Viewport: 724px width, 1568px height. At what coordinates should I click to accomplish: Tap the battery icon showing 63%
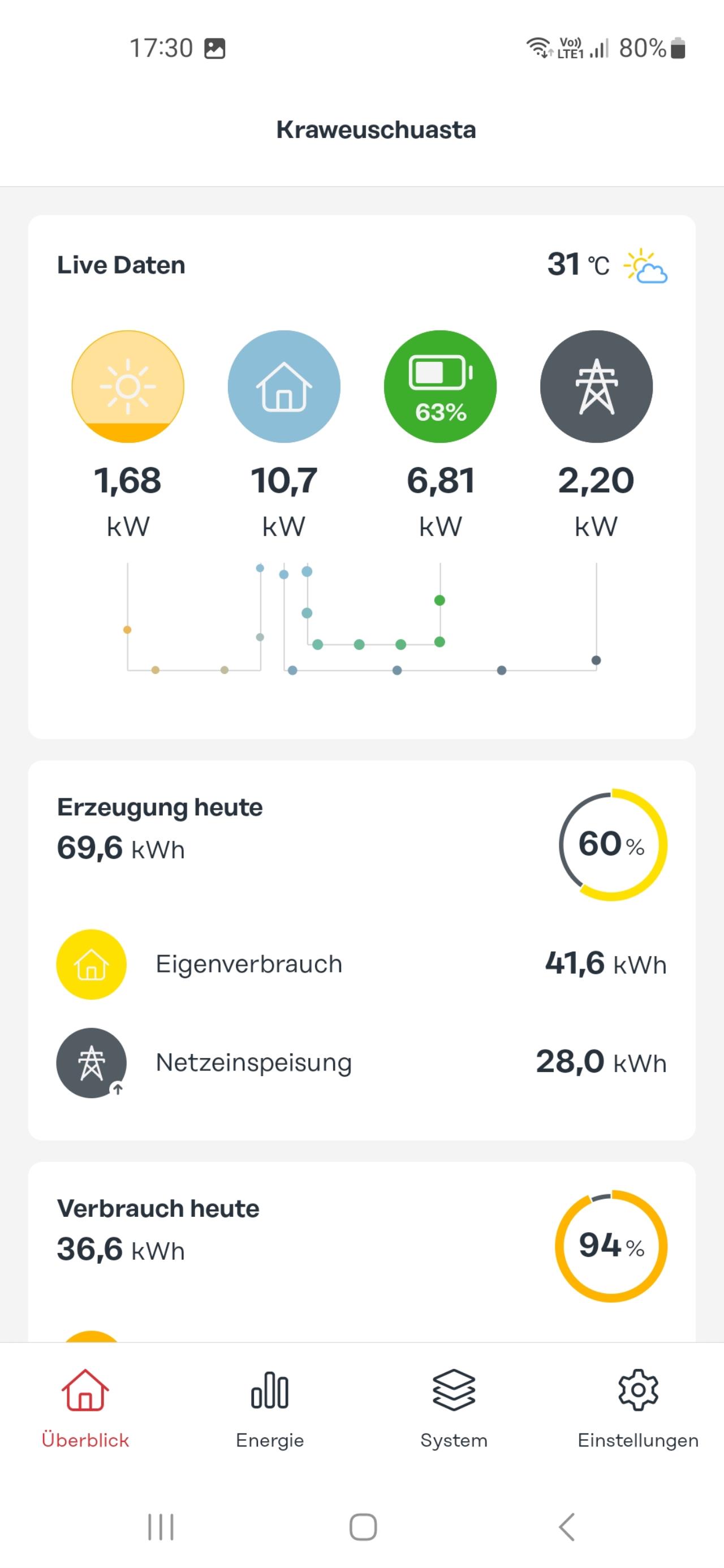pyautogui.click(x=440, y=387)
